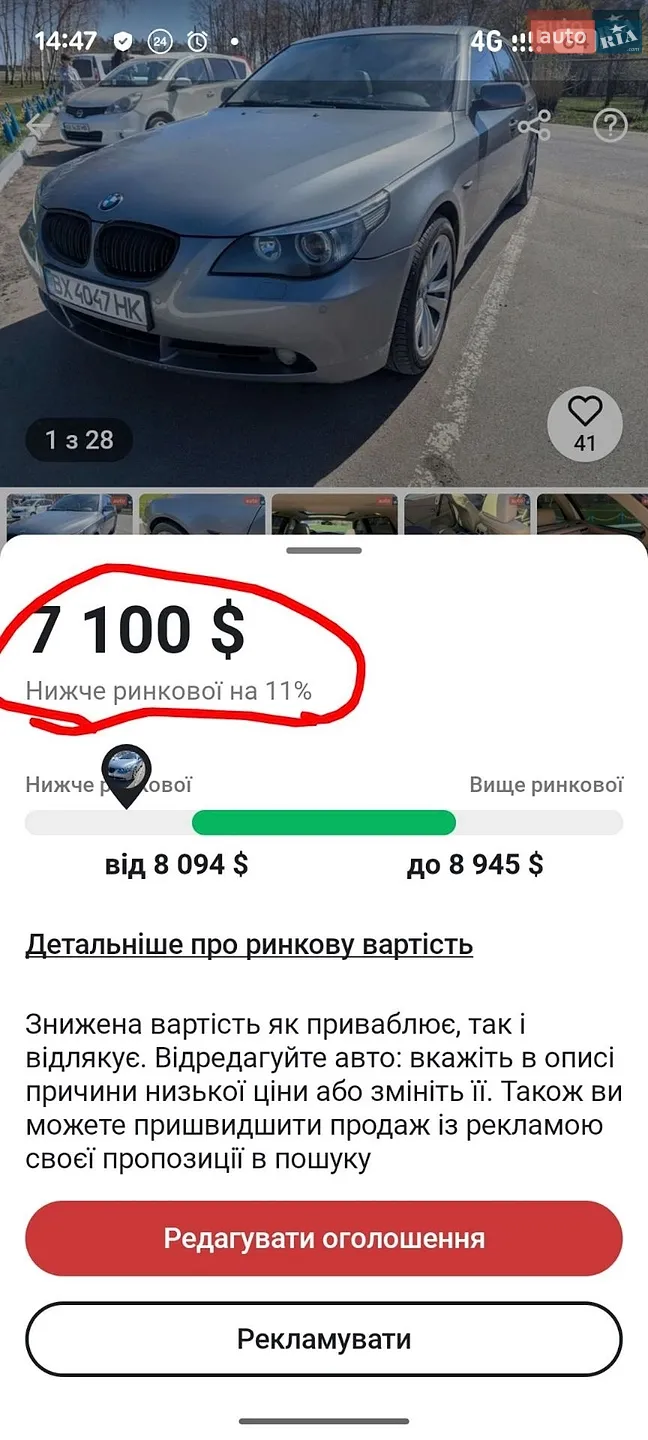Go back using the arrow over the photo
The width and height of the screenshot is (648, 1440).
pos(38,126)
